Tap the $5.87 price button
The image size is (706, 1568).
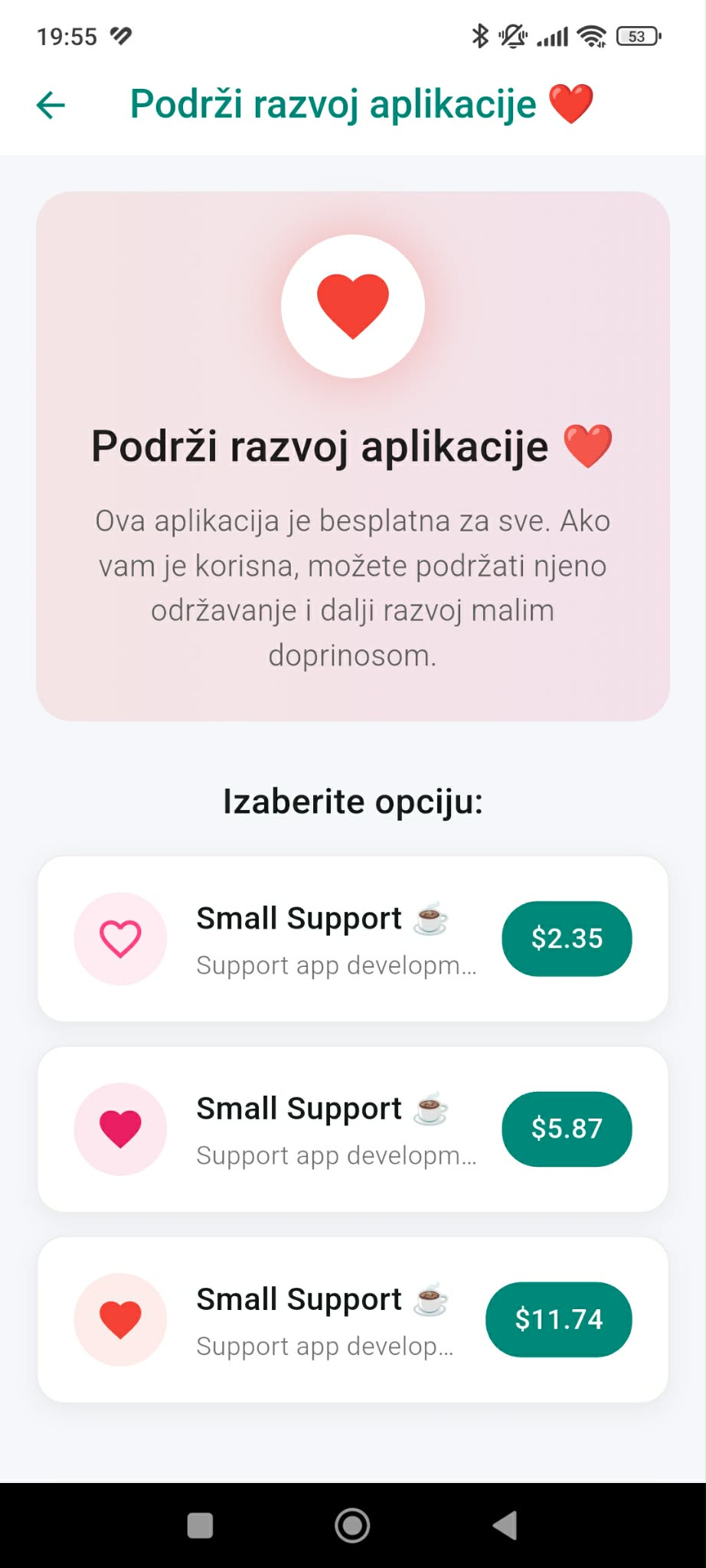pos(567,1129)
